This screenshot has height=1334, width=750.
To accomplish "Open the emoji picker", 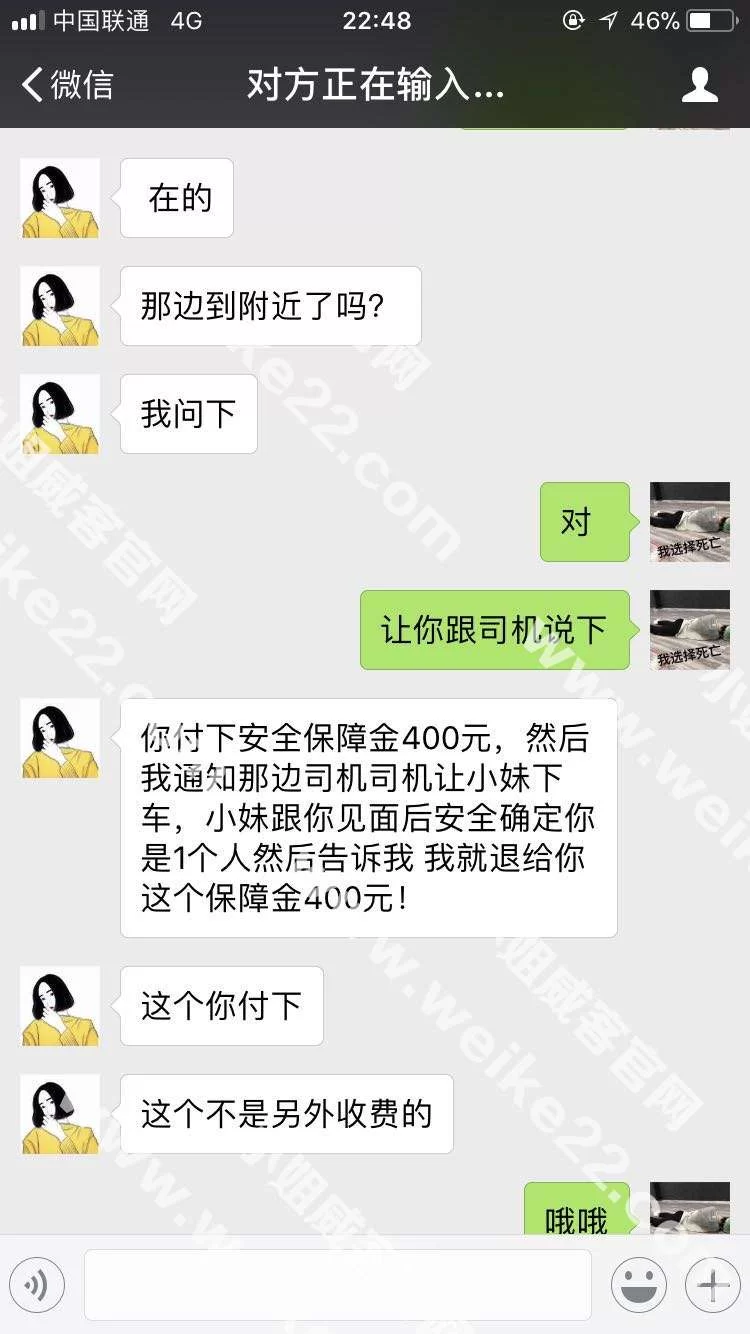I will (x=638, y=1285).
